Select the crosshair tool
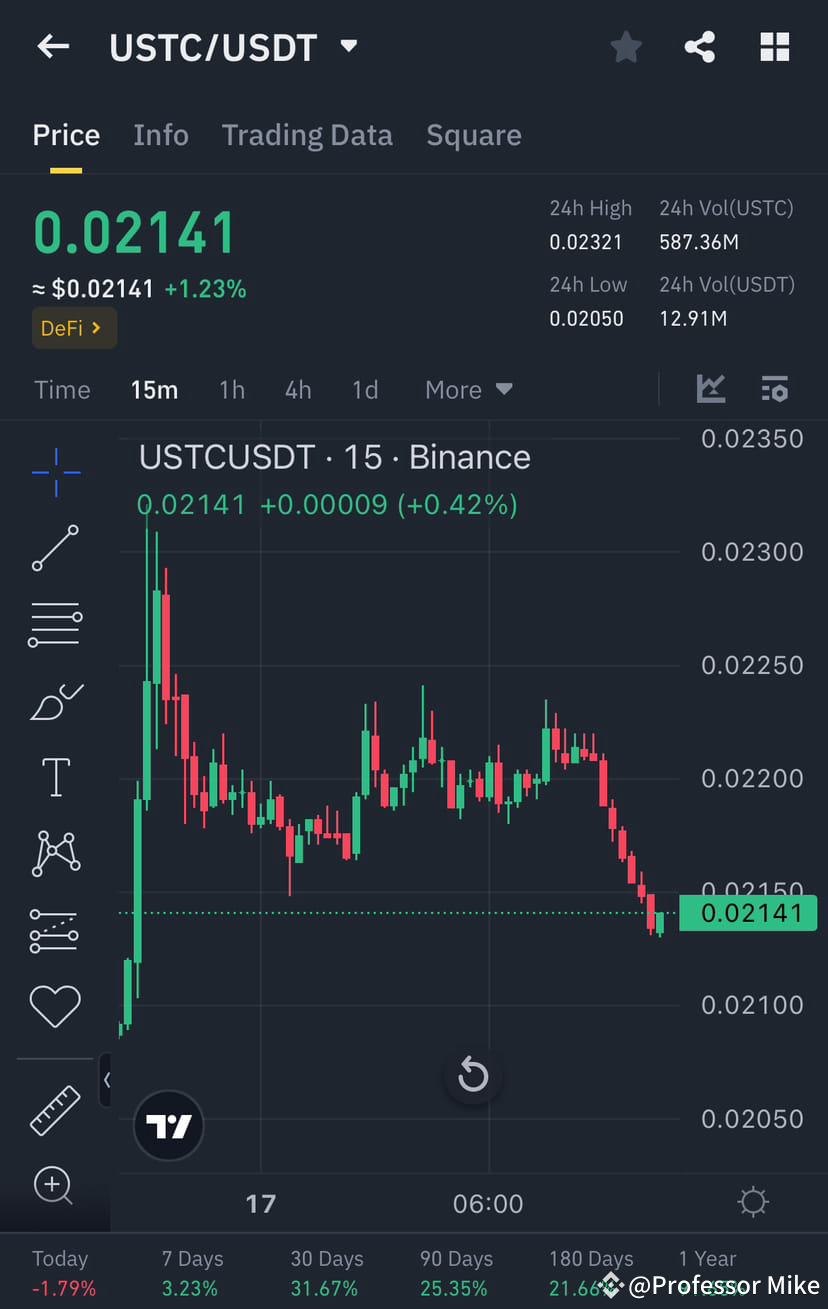This screenshot has height=1309, width=828. coord(55,472)
